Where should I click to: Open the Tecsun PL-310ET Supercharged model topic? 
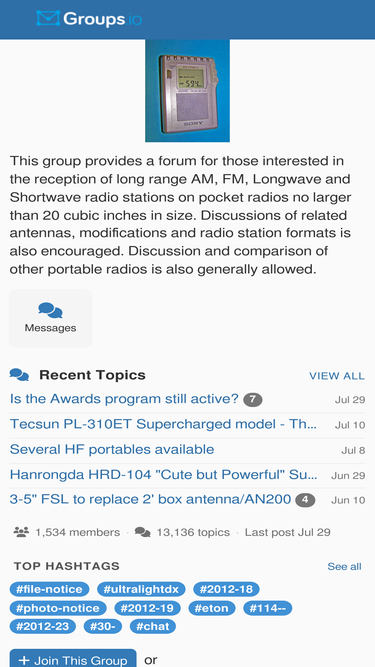163,424
